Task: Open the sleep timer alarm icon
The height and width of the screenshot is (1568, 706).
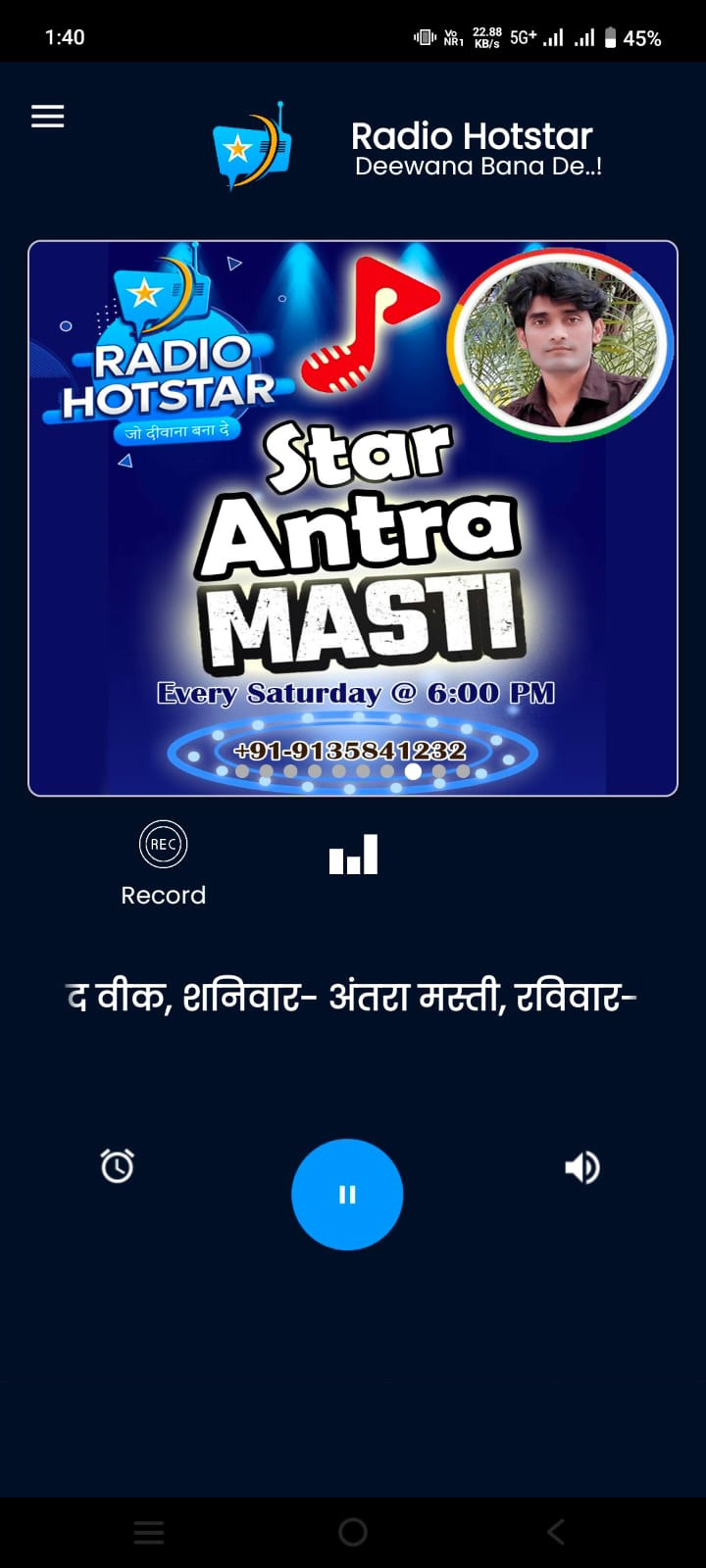Action: (x=118, y=1166)
